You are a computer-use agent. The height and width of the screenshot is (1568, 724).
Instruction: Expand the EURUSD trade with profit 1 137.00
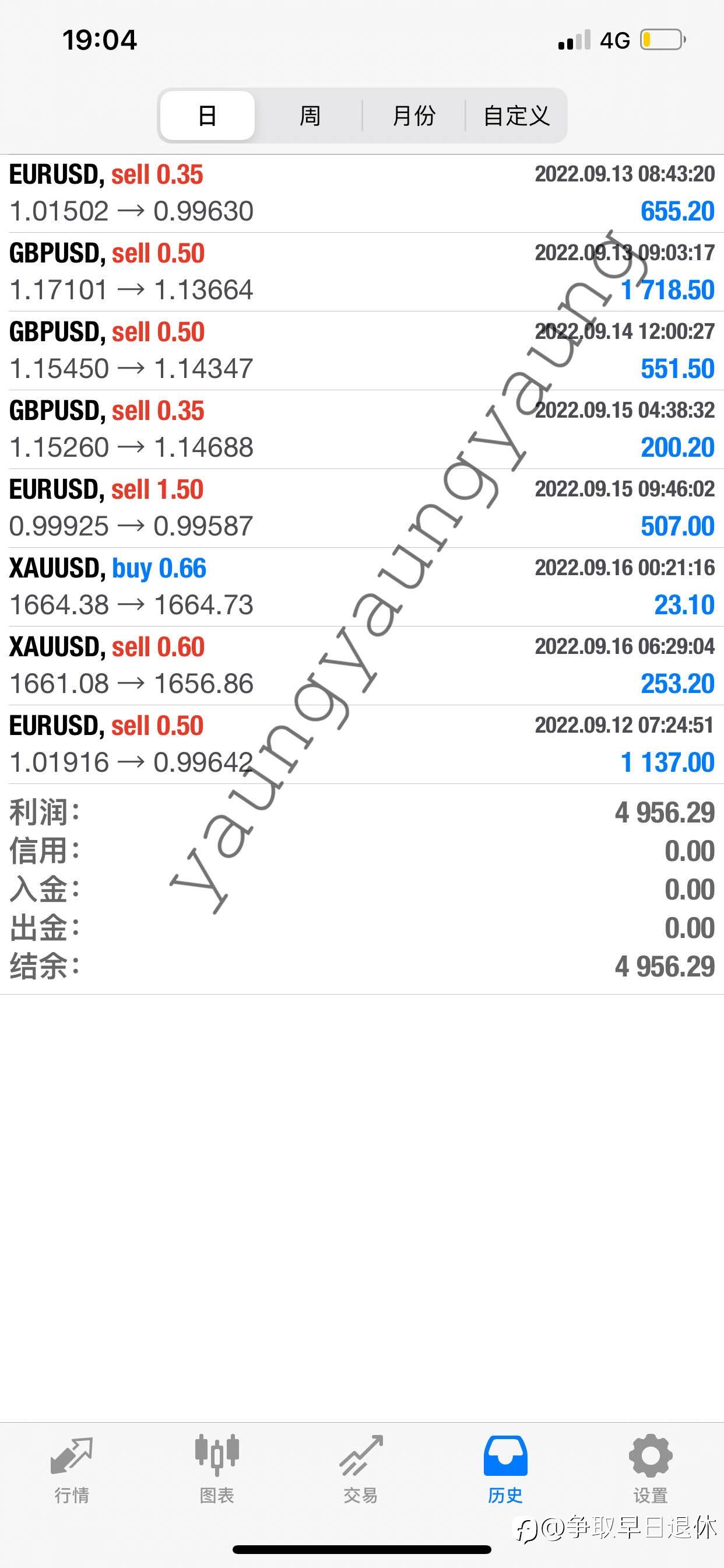(362, 744)
